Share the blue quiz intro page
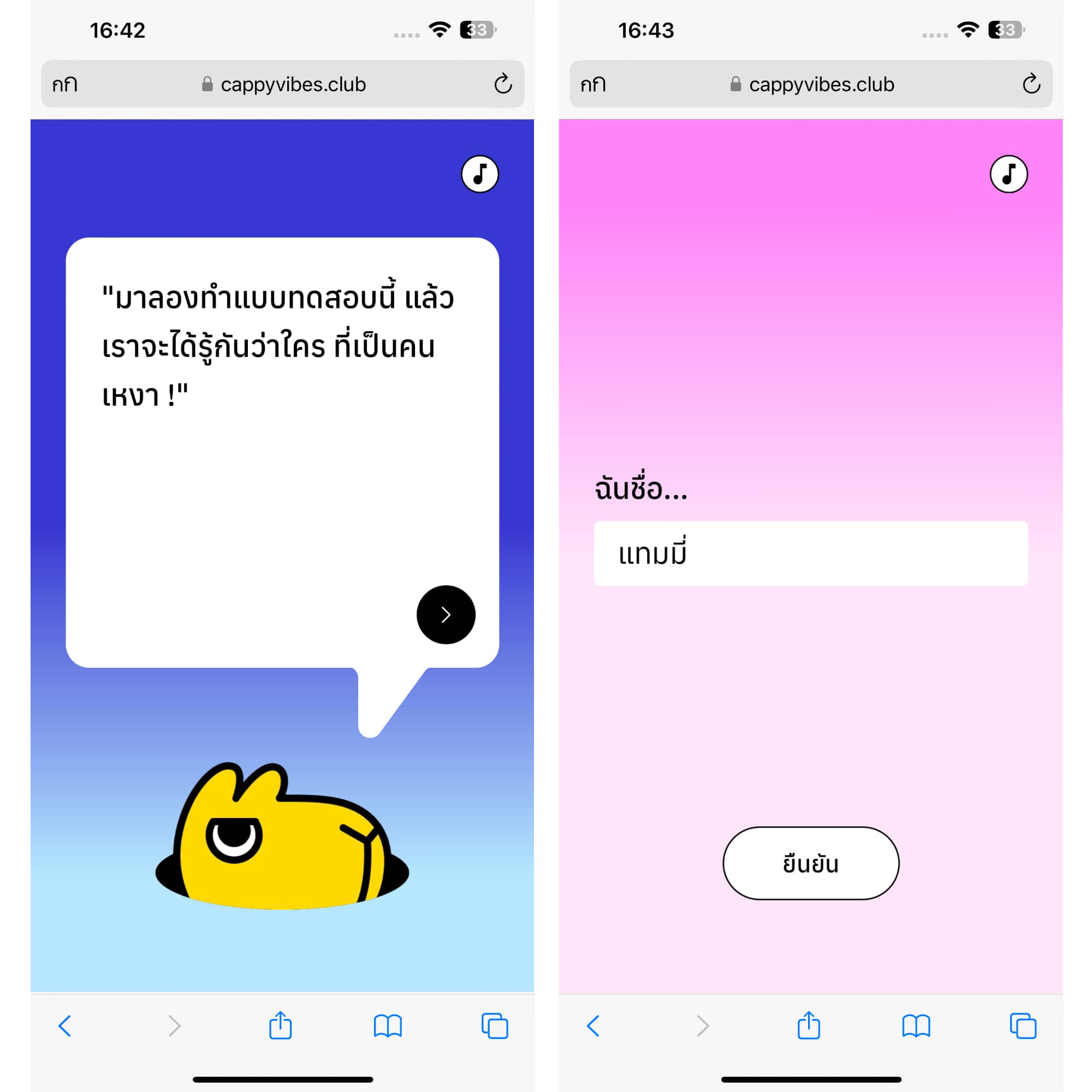The image size is (1092, 1092). (x=280, y=1025)
